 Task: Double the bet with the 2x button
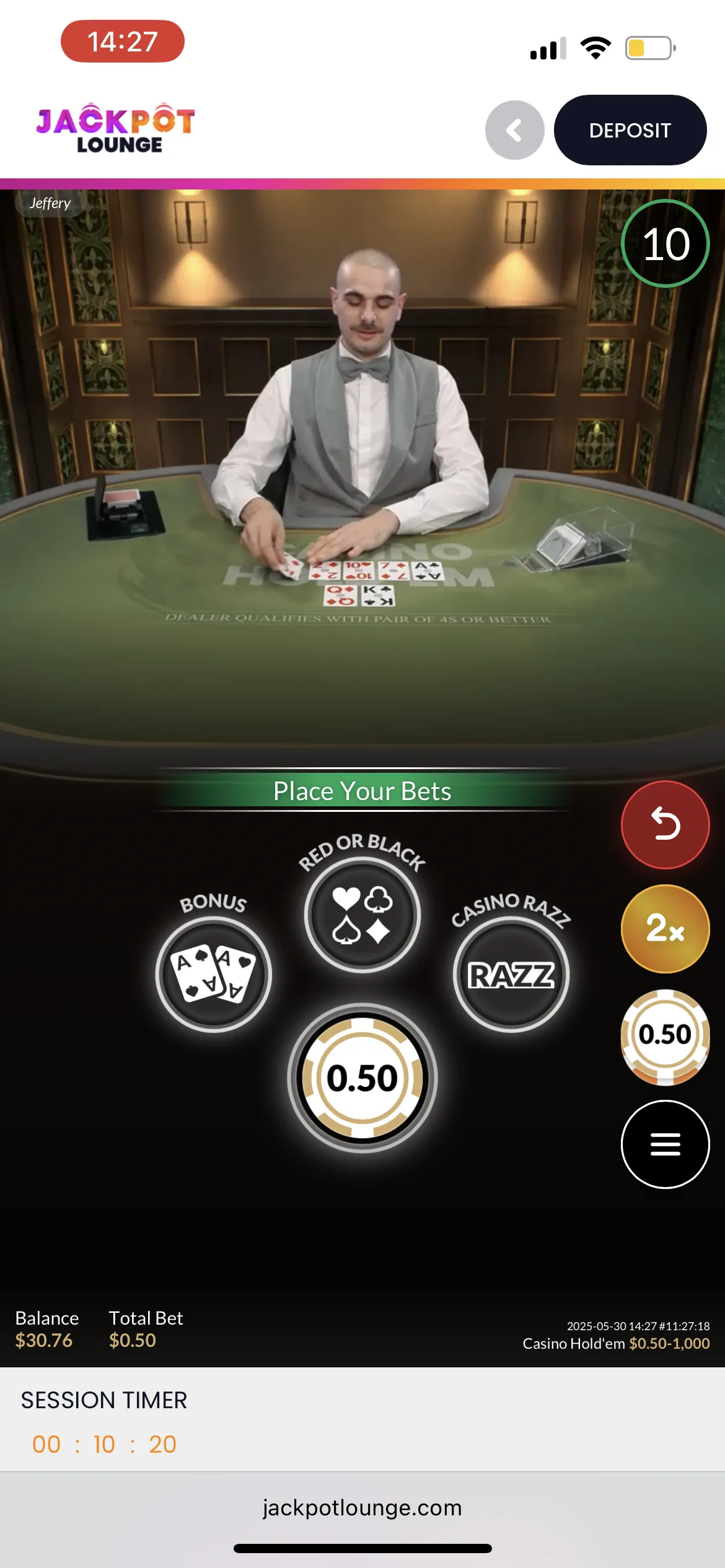point(665,928)
